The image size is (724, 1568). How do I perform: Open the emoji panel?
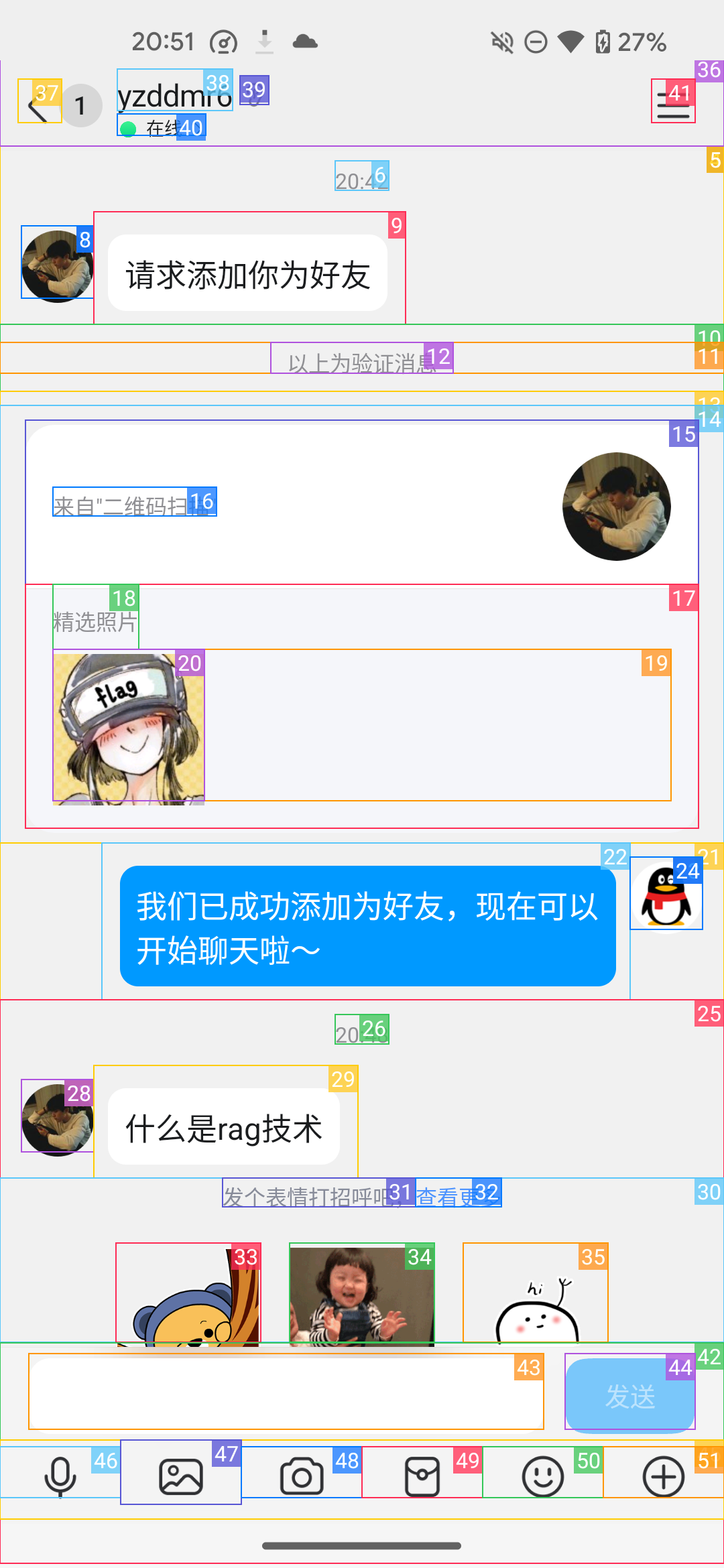point(542,1476)
